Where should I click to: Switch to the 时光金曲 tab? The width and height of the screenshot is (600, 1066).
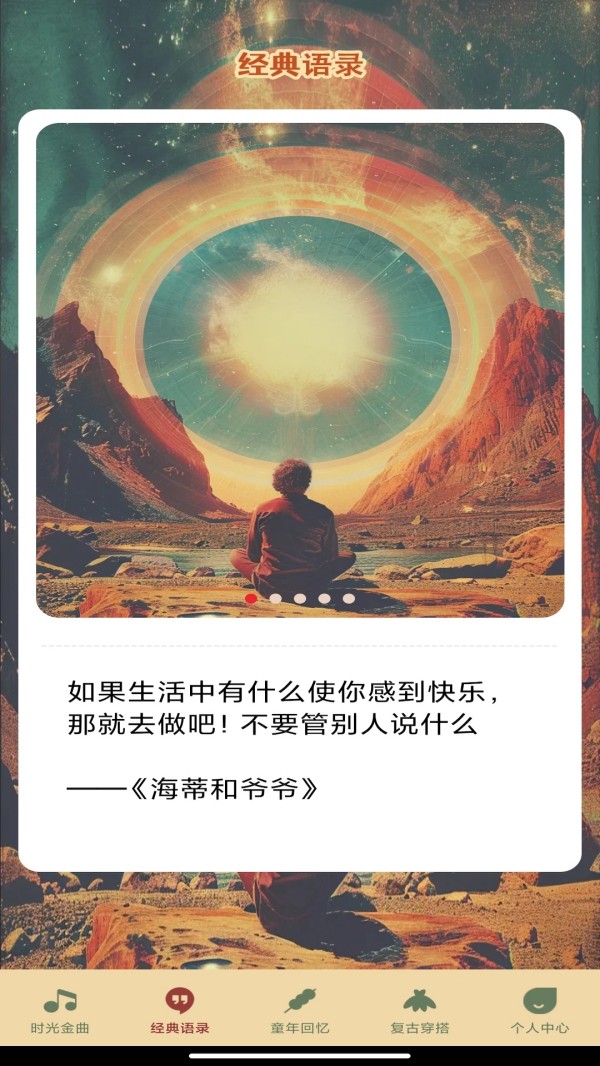click(x=60, y=1010)
